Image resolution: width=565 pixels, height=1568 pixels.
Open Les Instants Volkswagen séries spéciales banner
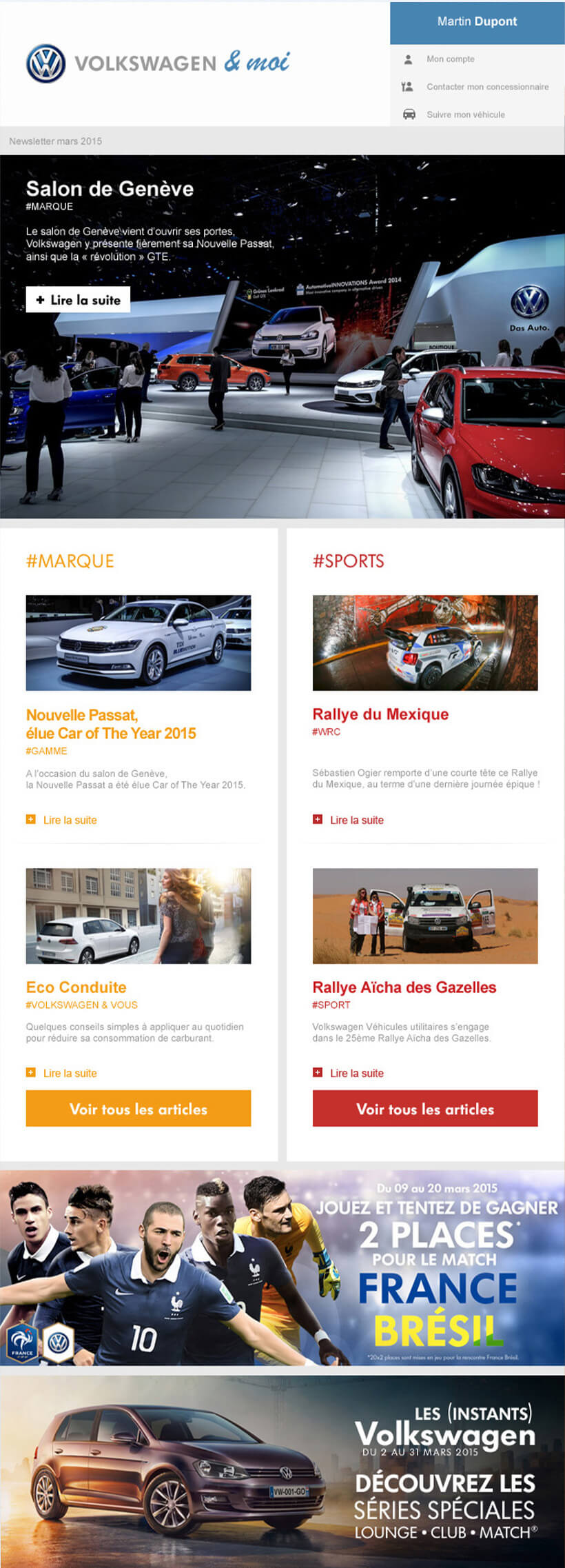[x=282, y=1471]
